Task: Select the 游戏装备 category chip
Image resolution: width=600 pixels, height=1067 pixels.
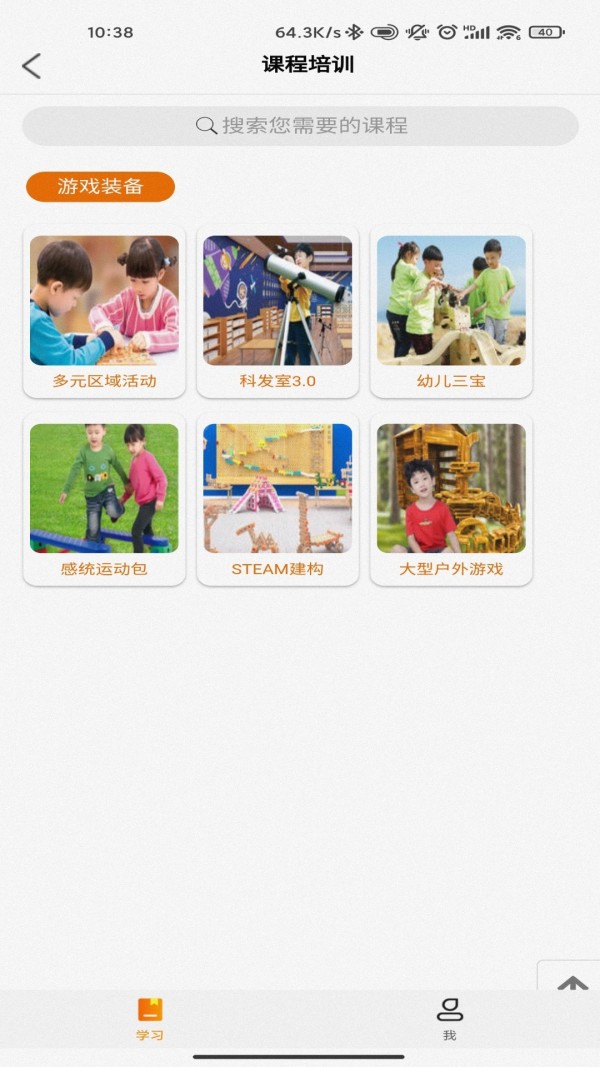Action: pos(100,187)
